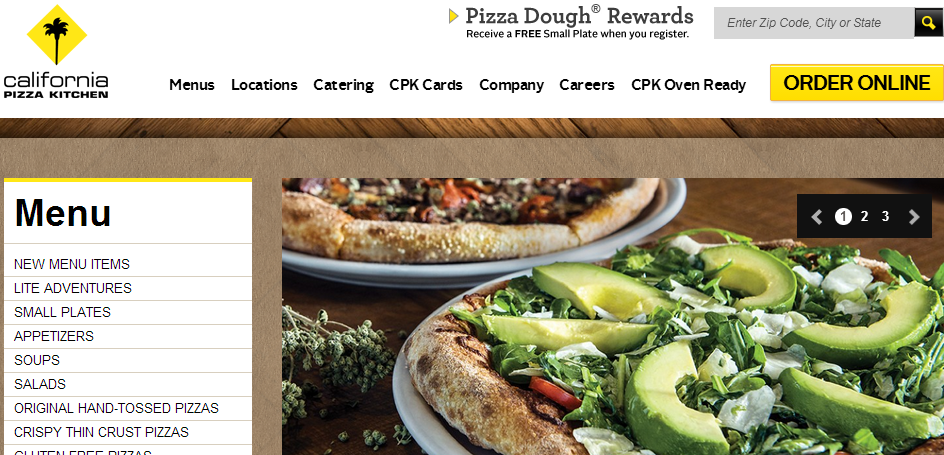Screen dimensions: 944x455
Task: Open the Company menu item
Action: click(x=511, y=85)
